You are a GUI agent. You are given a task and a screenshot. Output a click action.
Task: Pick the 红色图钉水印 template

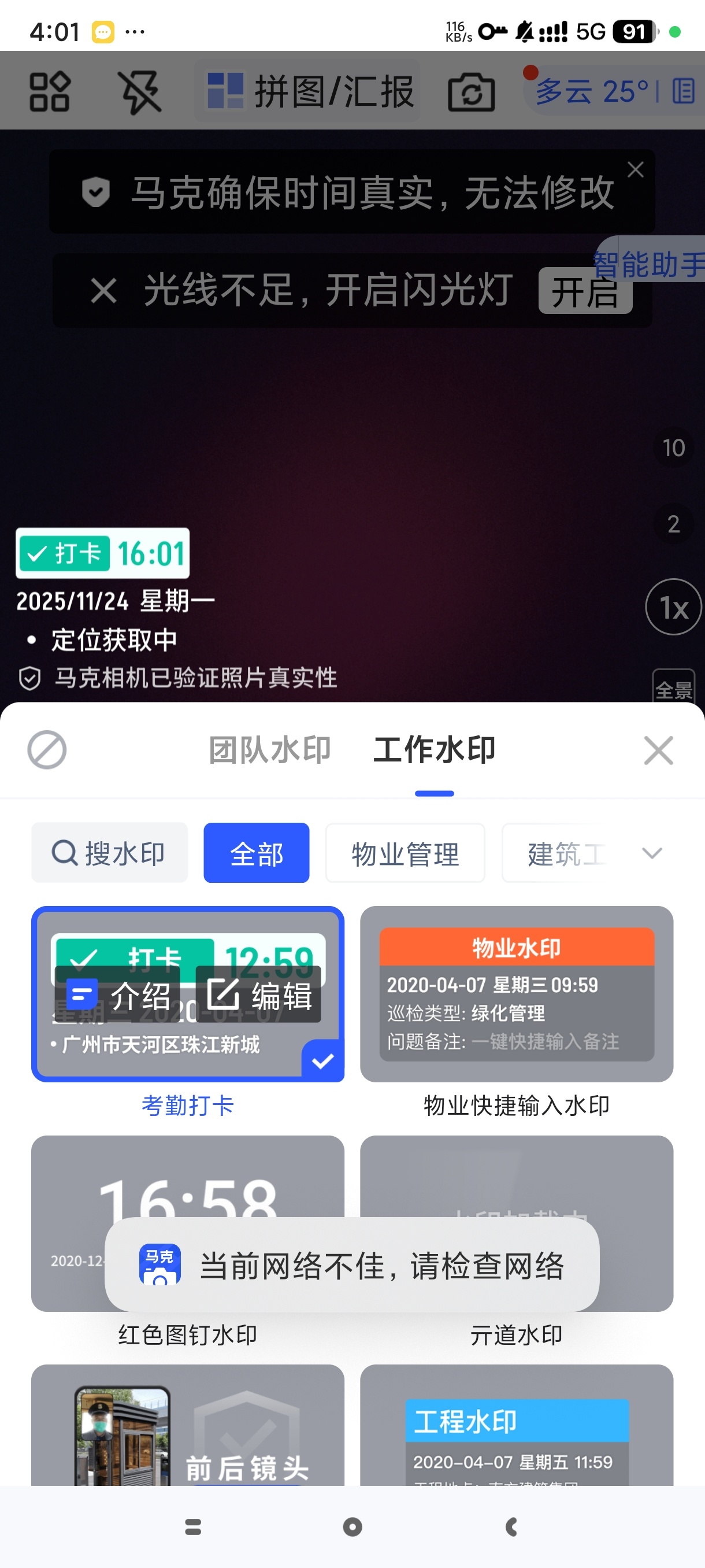(x=187, y=1223)
